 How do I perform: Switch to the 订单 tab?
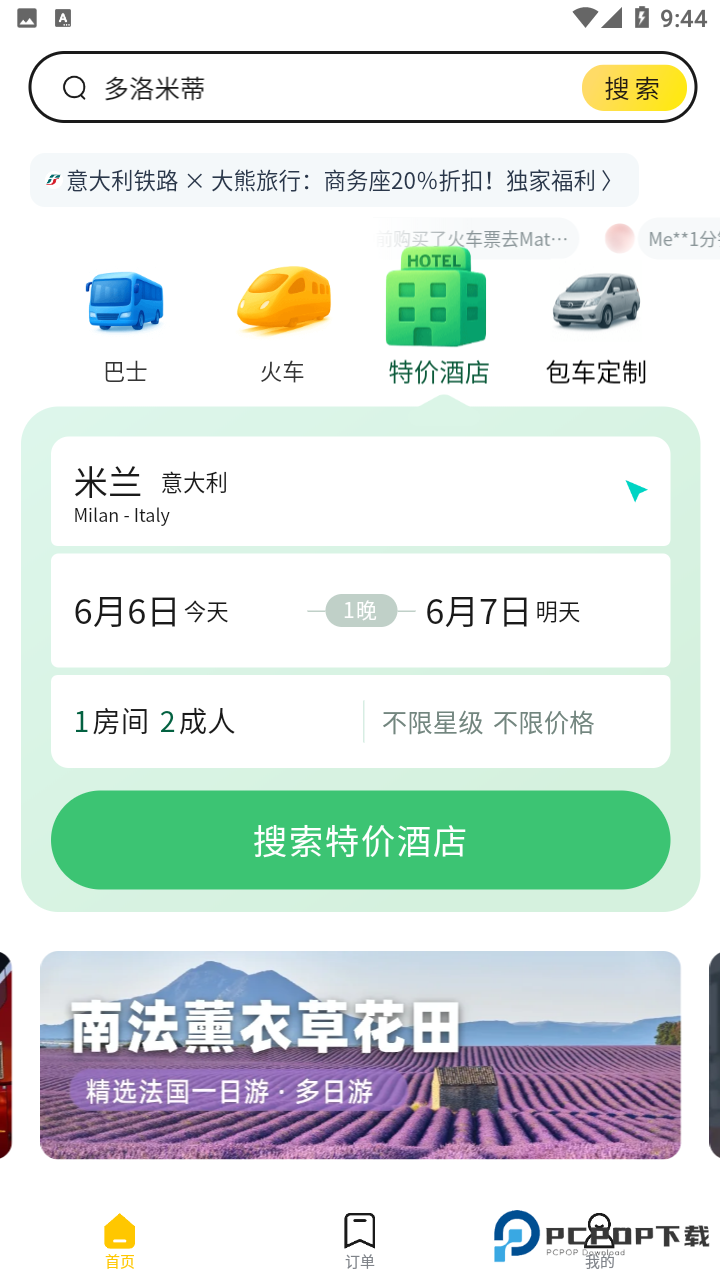(359, 1238)
